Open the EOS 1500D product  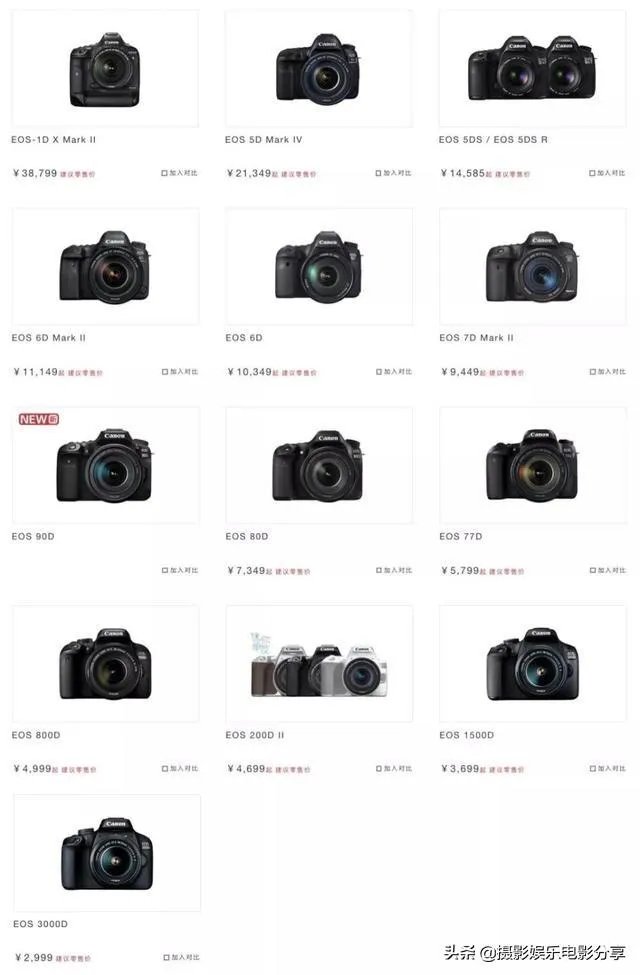point(532,662)
